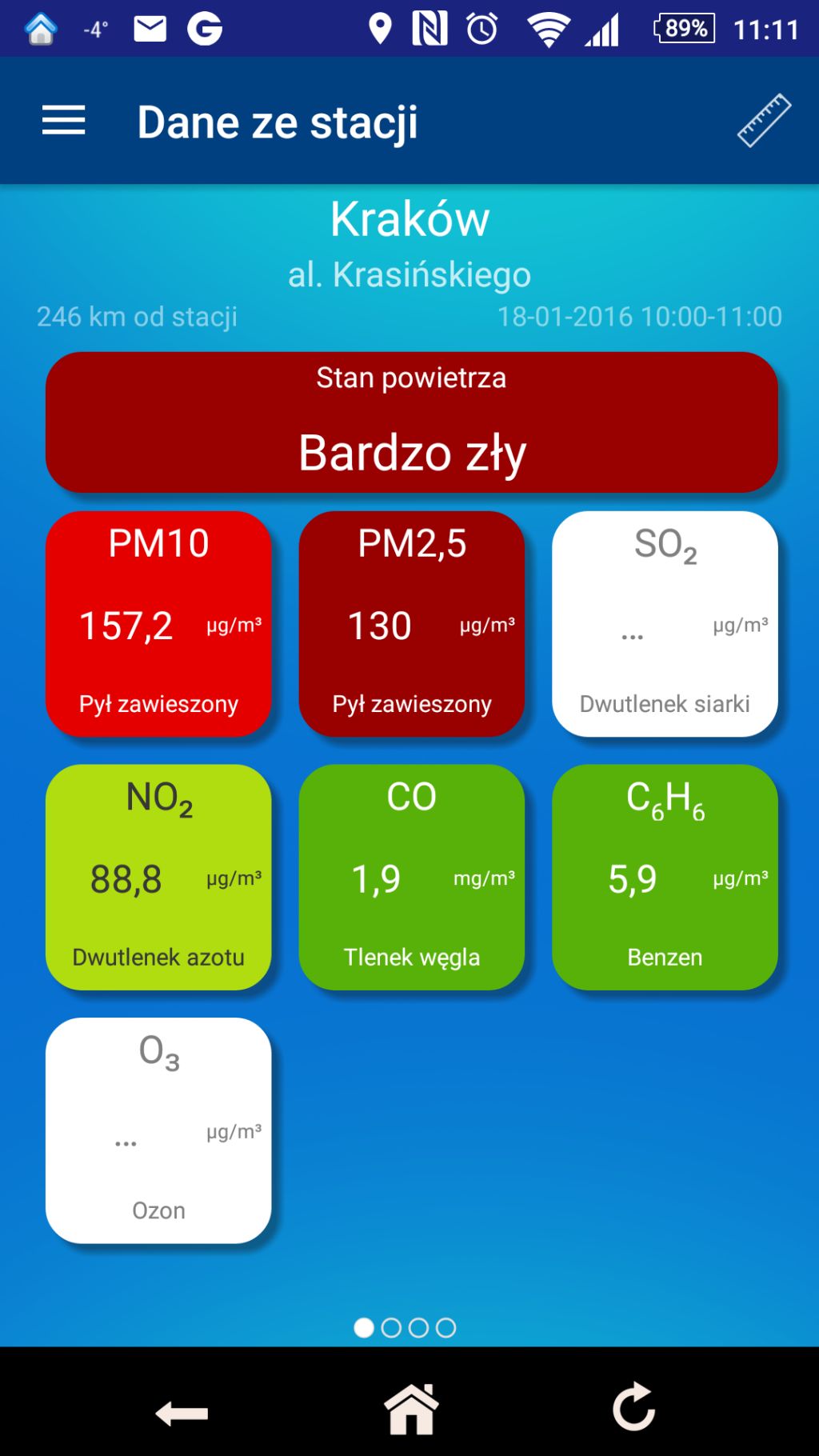
Task: Open the PM2,5 pollutant tile
Action: point(411,624)
